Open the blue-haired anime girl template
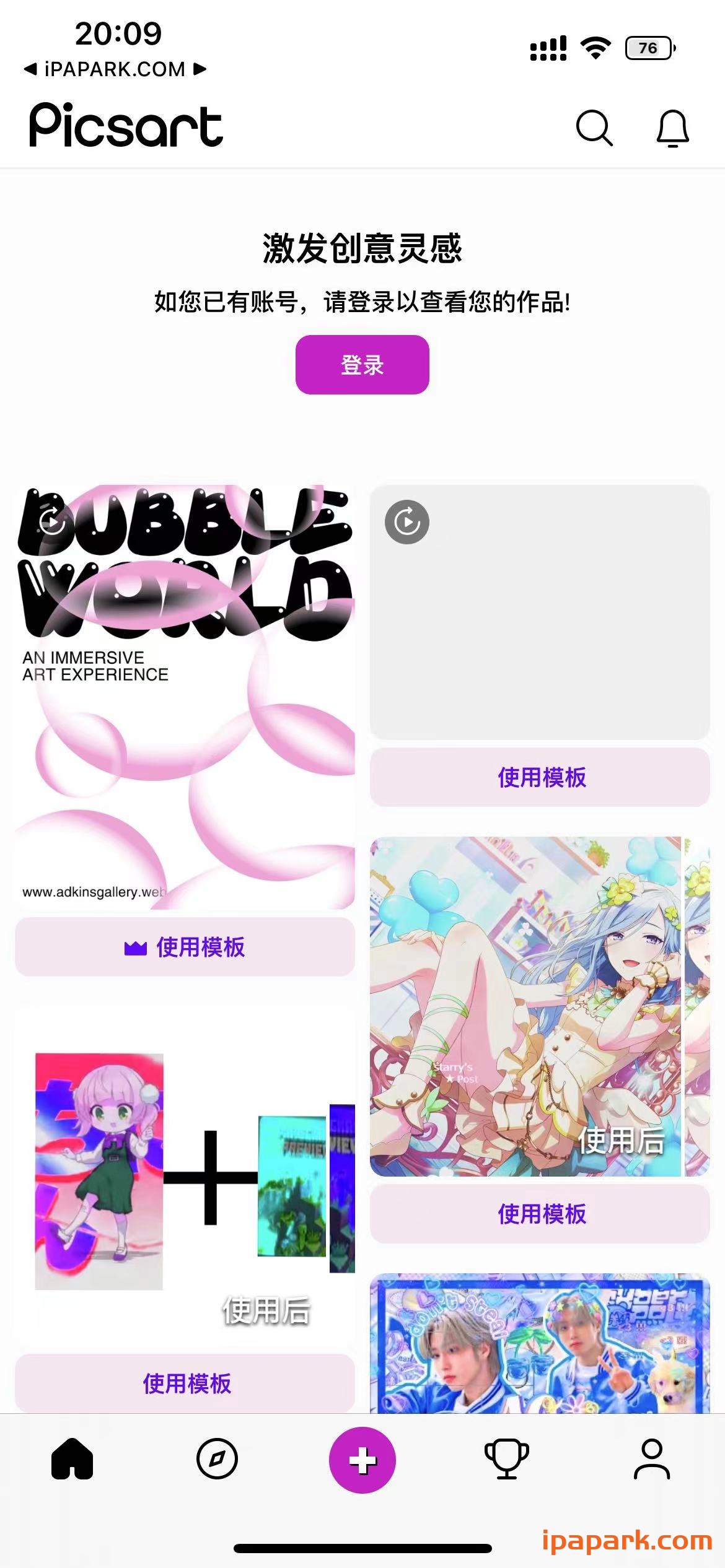This screenshot has width=725, height=1568. (540, 1006)
